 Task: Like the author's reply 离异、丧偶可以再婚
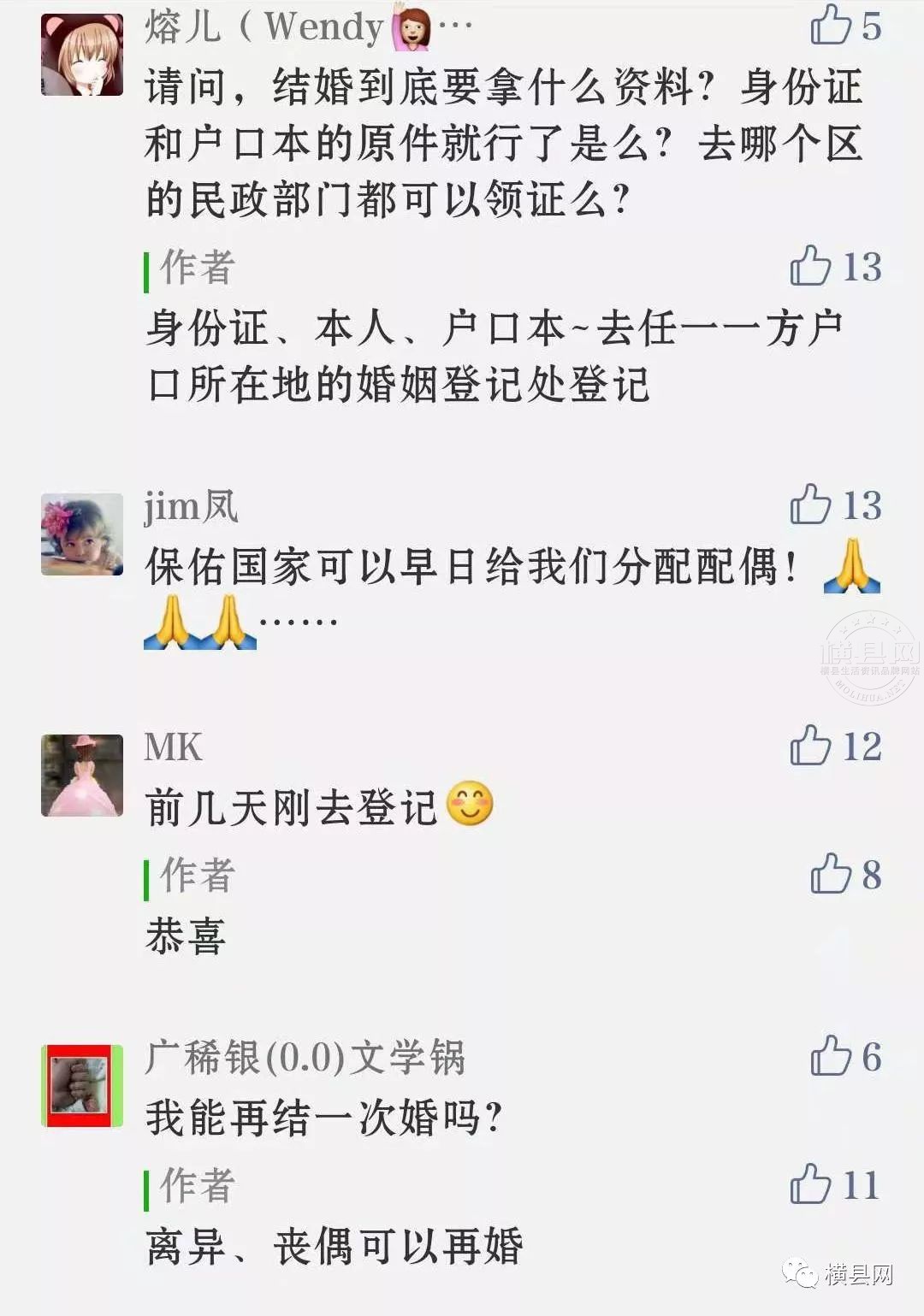tap(810, 1184)
